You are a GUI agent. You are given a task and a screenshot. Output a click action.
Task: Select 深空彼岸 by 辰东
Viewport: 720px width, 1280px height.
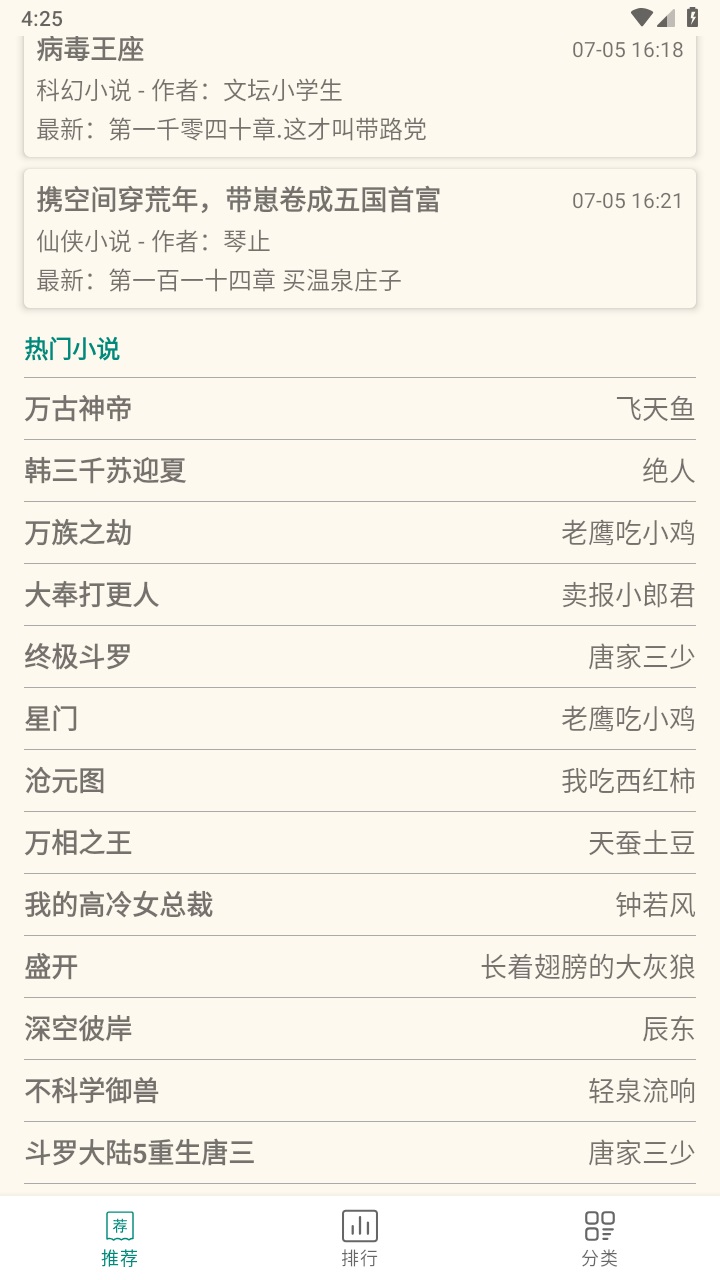point(360,1029)
